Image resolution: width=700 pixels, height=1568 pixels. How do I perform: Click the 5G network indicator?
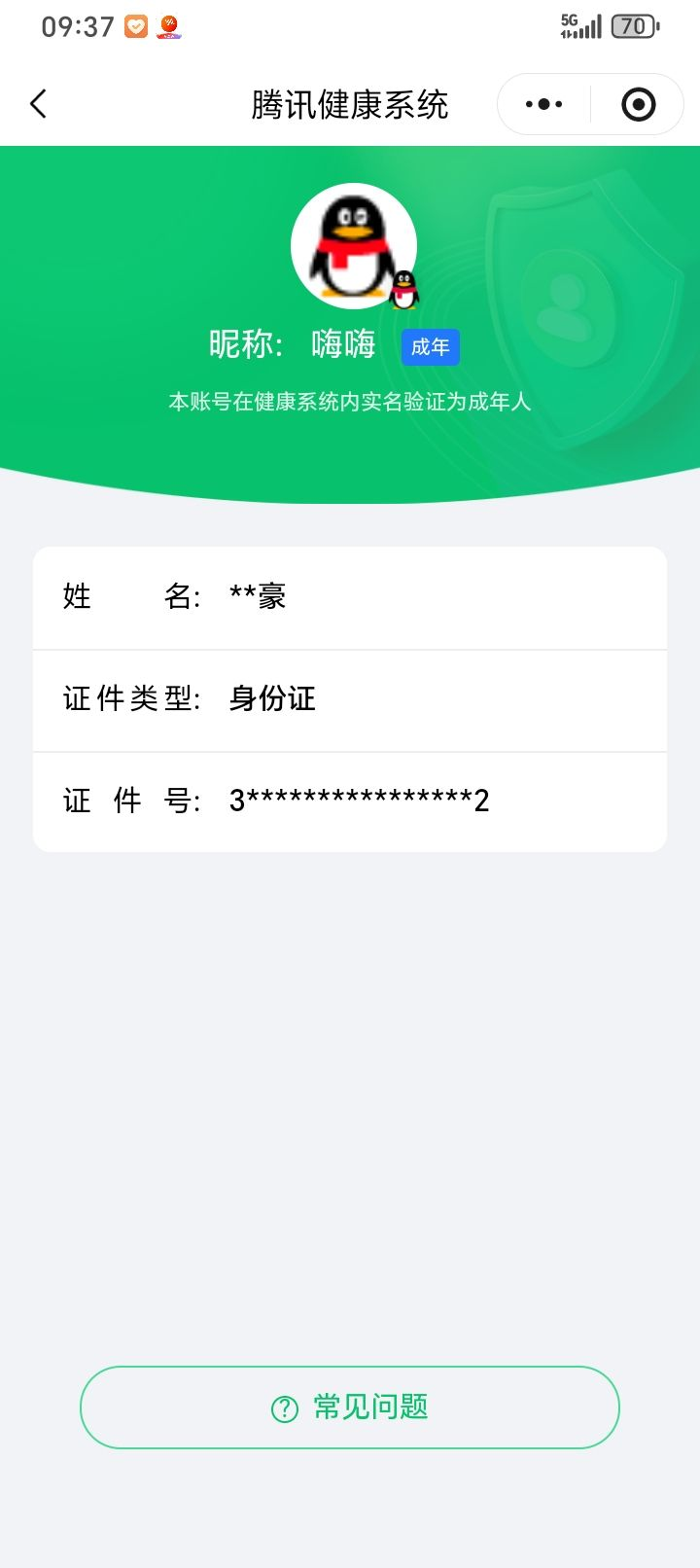coord(572,21)
